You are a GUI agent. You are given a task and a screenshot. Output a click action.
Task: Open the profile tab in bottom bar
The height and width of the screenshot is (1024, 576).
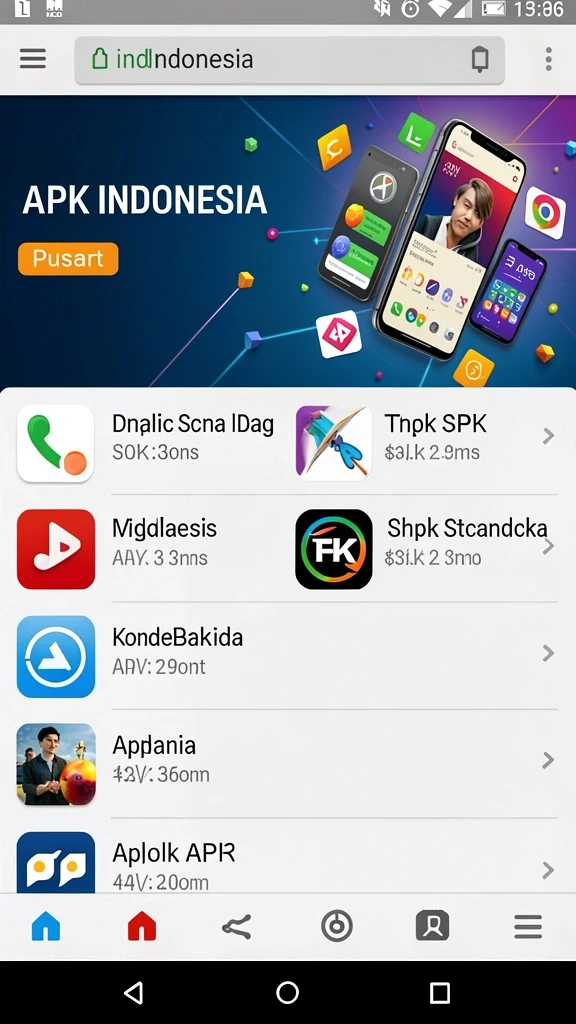tap(432, 925)
